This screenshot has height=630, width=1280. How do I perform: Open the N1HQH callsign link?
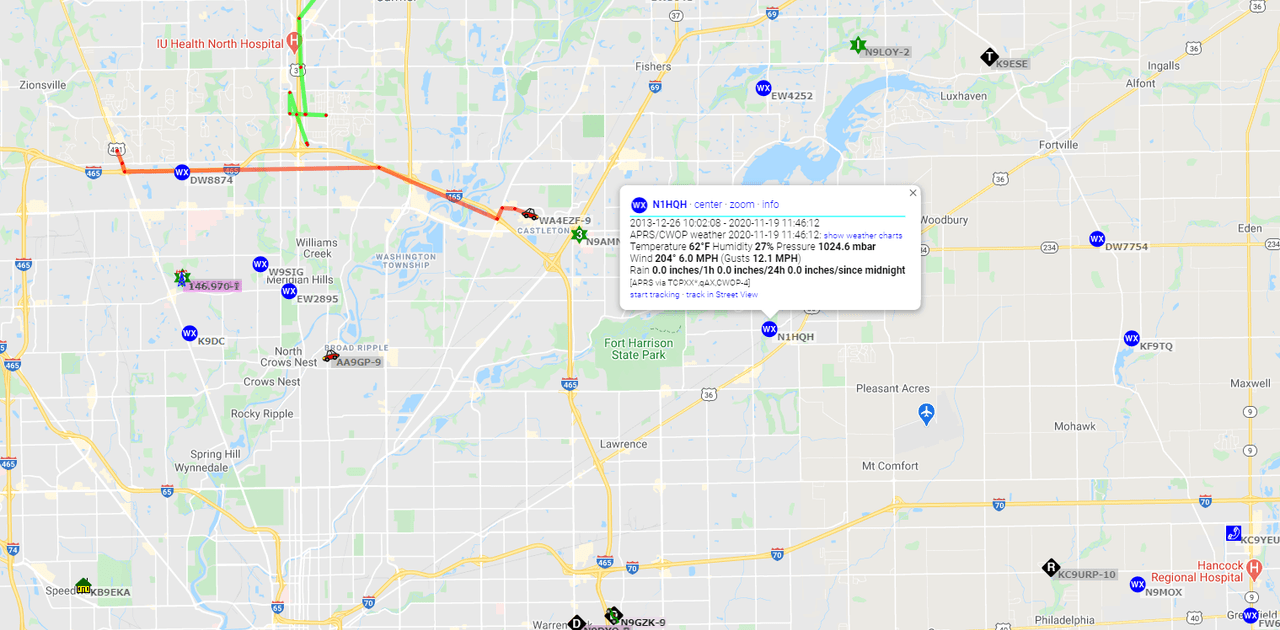(x=669, y=204)
